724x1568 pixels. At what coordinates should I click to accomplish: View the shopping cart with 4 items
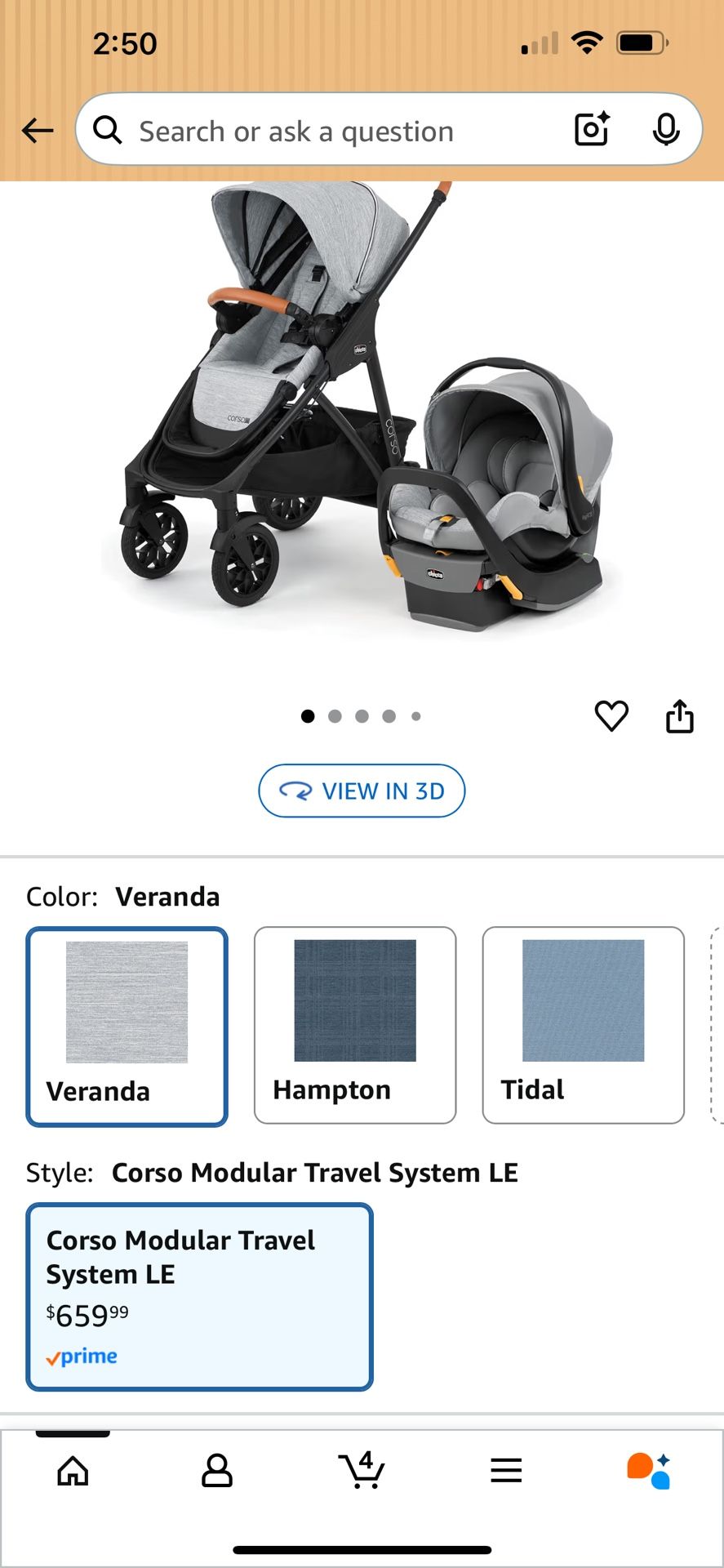tap(362, 1470)
